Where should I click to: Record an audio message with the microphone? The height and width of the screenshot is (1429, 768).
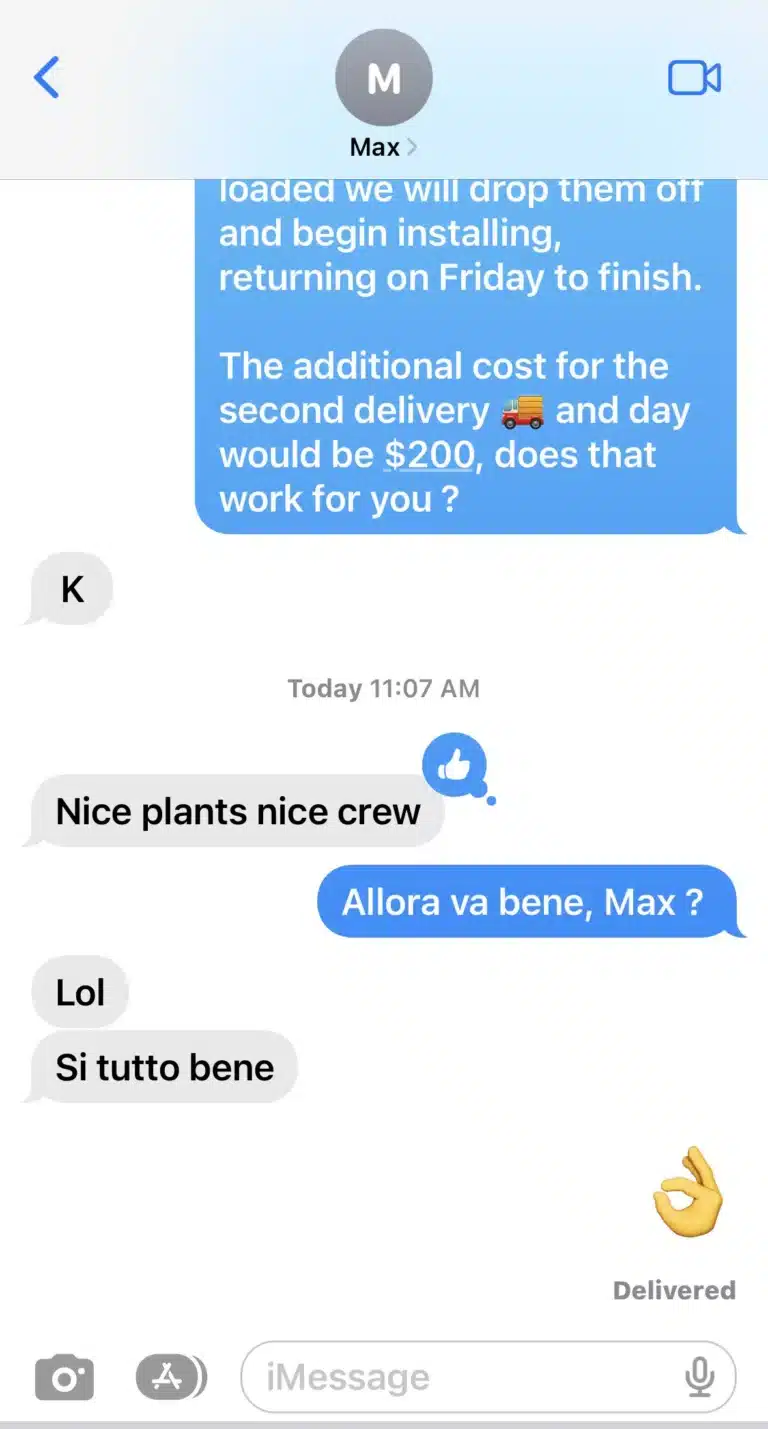[699, 1378]
